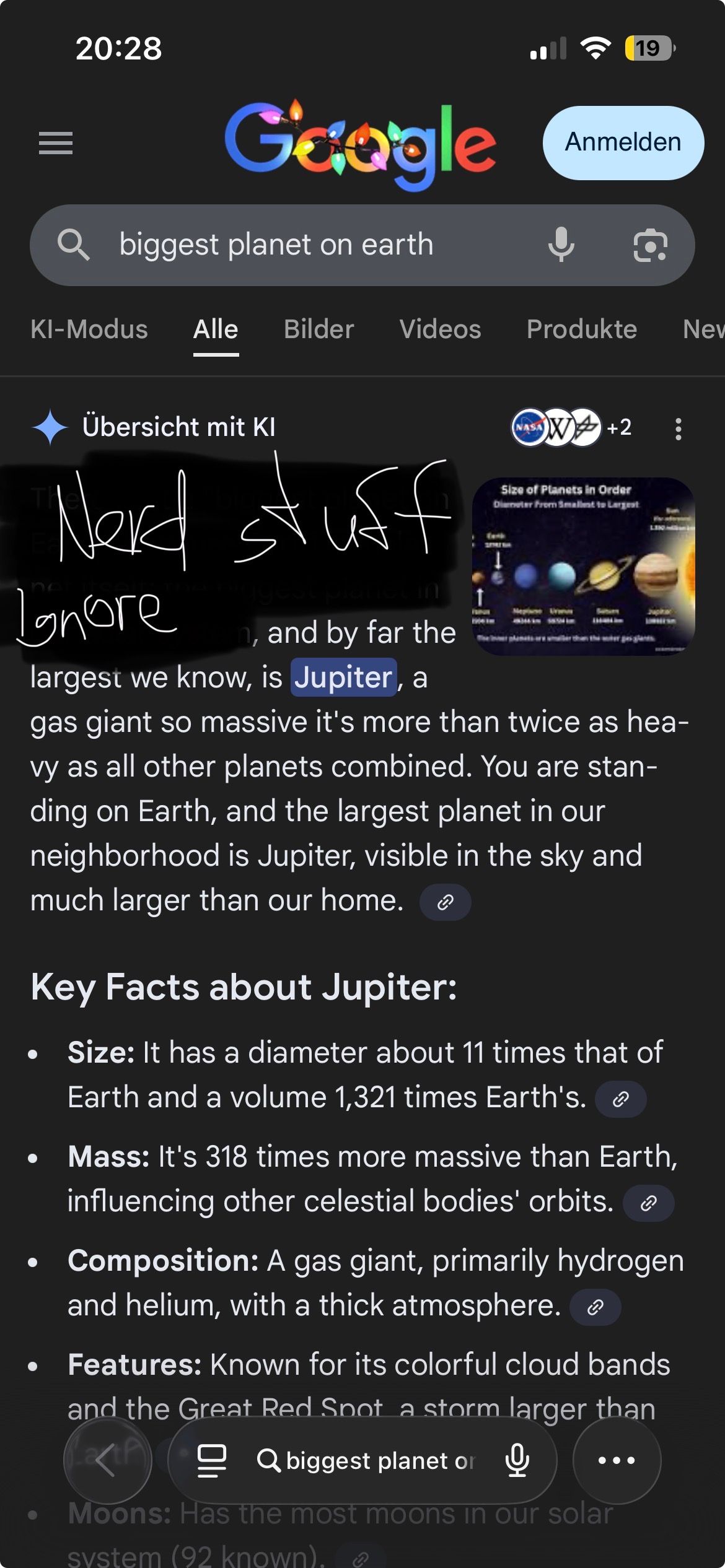Select the Alle tab

point(216,329)
